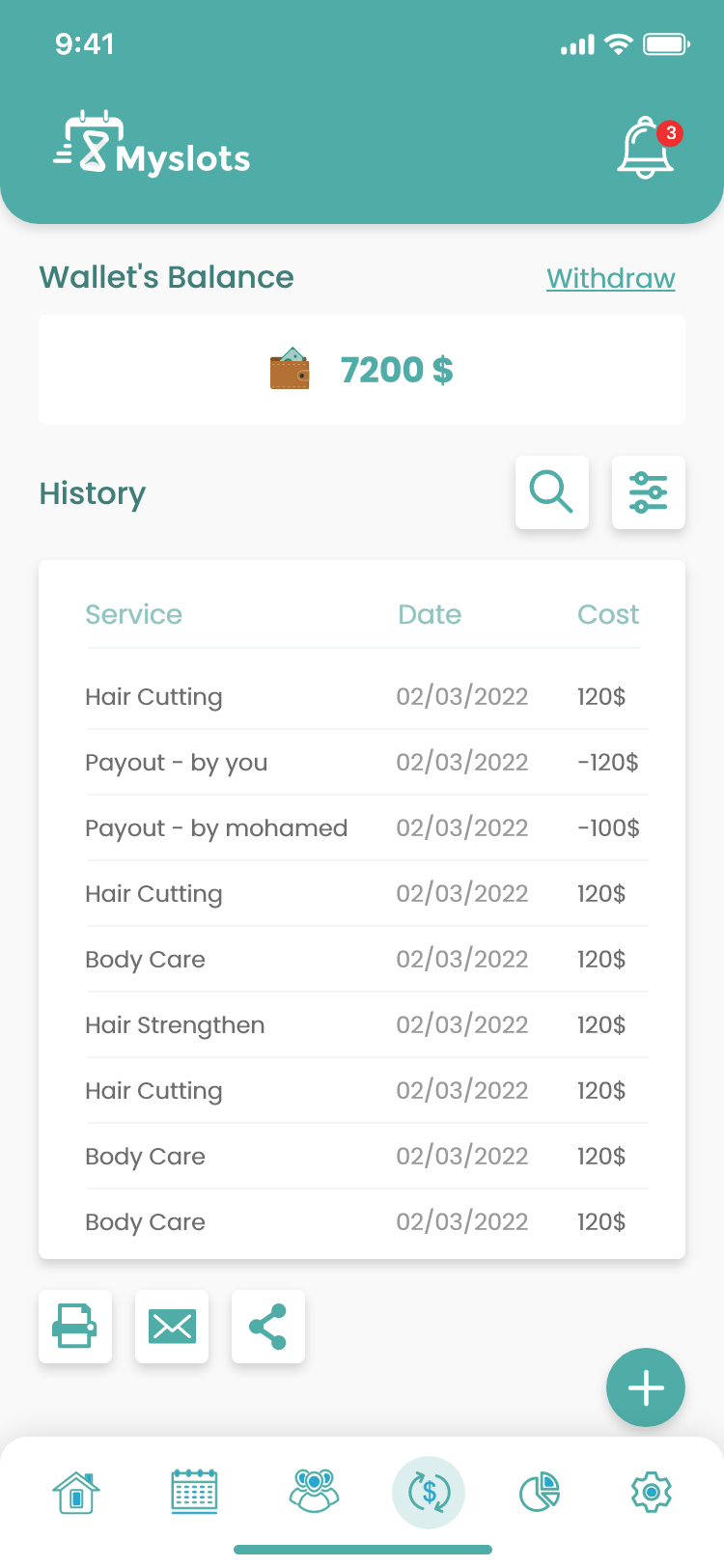Search the transaction history
Image resolution: width=724 pixels, height=1568 pixels.
[x=552, y=492]
